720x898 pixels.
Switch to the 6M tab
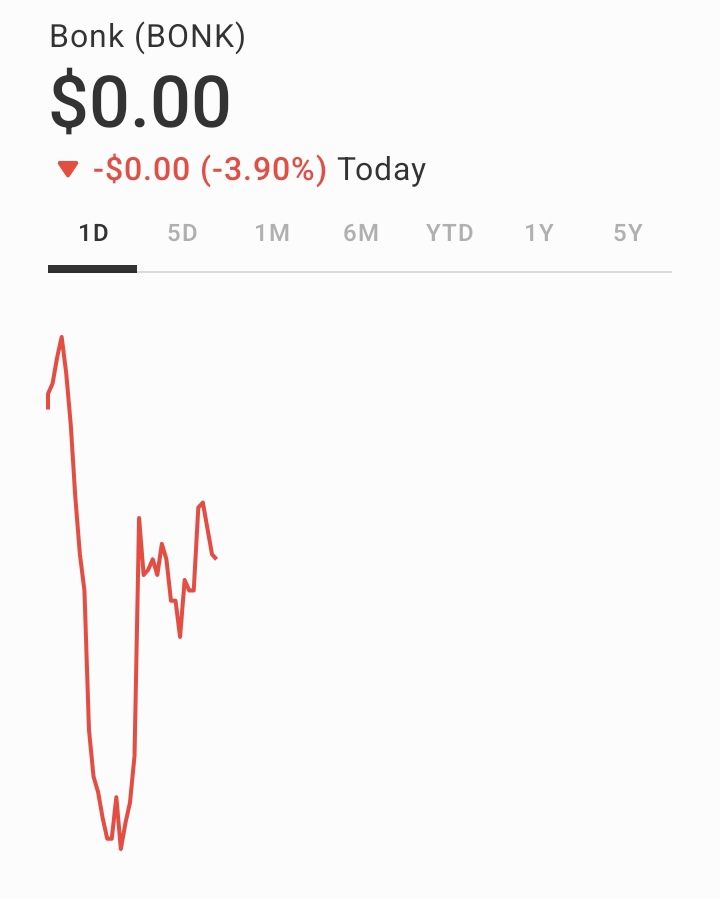pyautogui.click(x=360, y=234)
